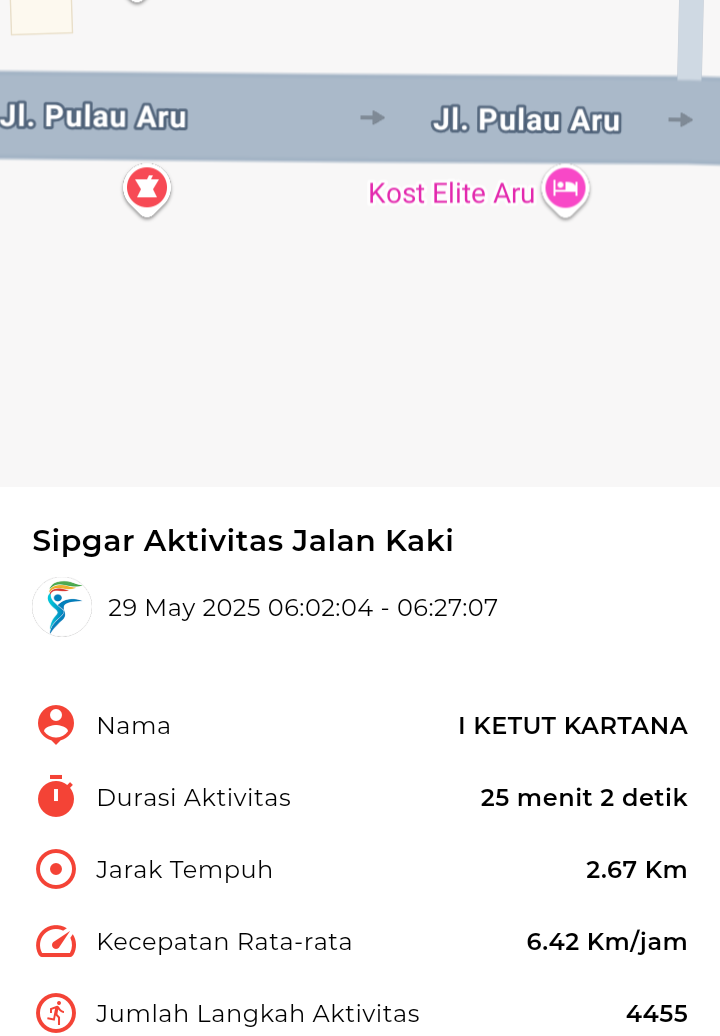Click the Jarak Tempuh target icon
This screenshot has width=720, height=1036.
(55, 869)
